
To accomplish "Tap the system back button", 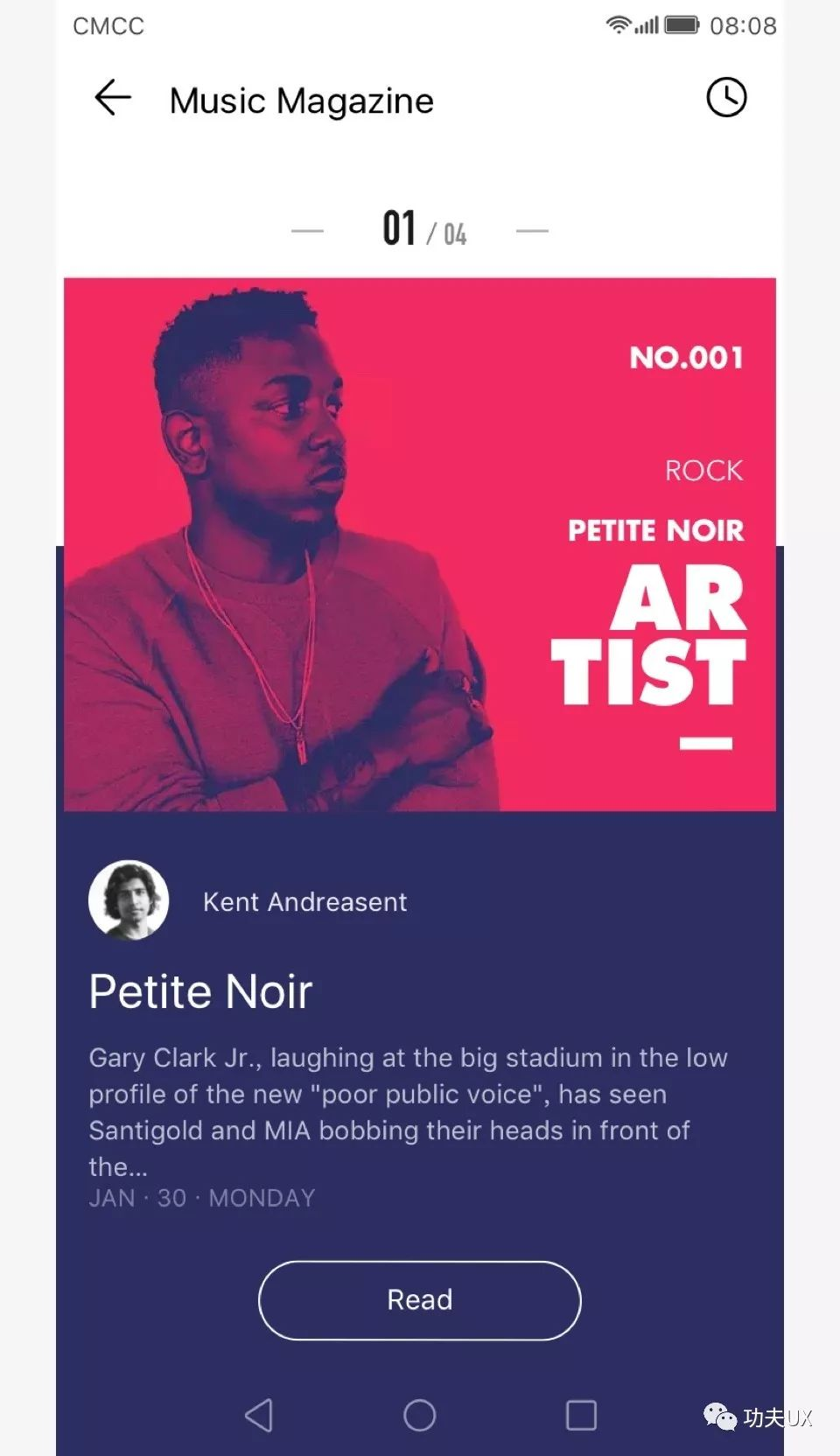I will (x=259, y=1415).
